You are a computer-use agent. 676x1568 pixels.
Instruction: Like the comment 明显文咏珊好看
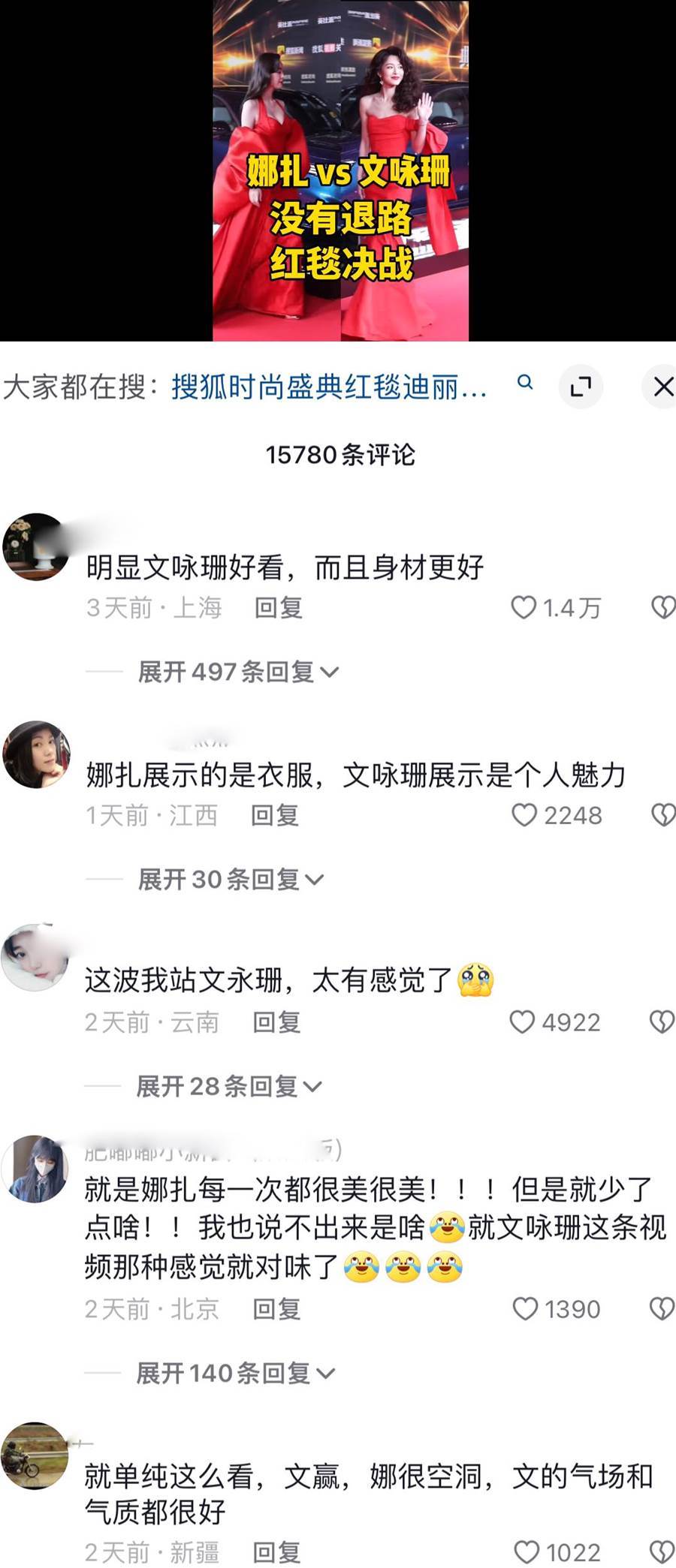[524, 607]
